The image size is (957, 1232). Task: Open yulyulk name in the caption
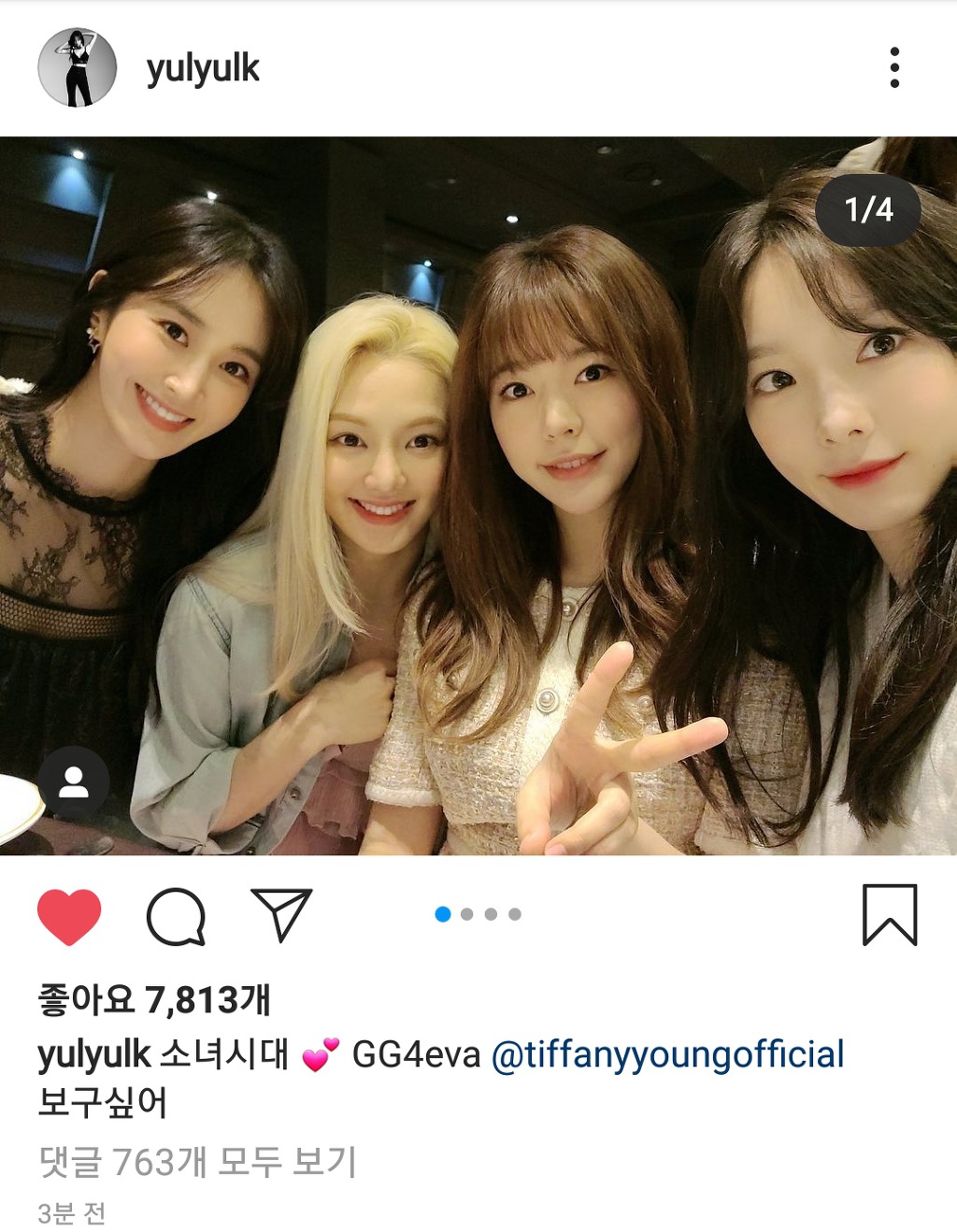[x=93, y=1054]
